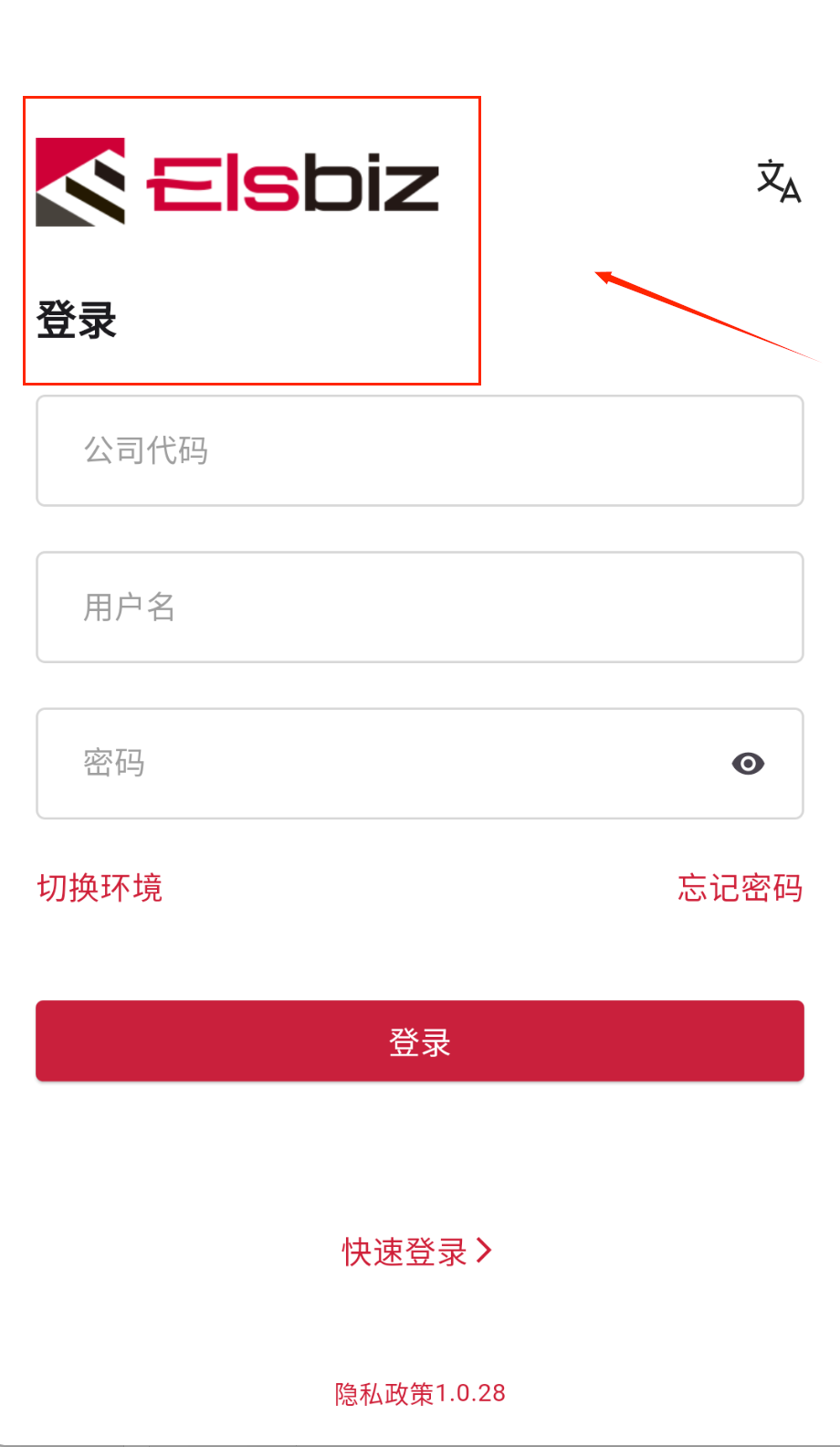Tap the 用户名 username field
Screen dimensions: 840x1447
(x=420, y=607)
